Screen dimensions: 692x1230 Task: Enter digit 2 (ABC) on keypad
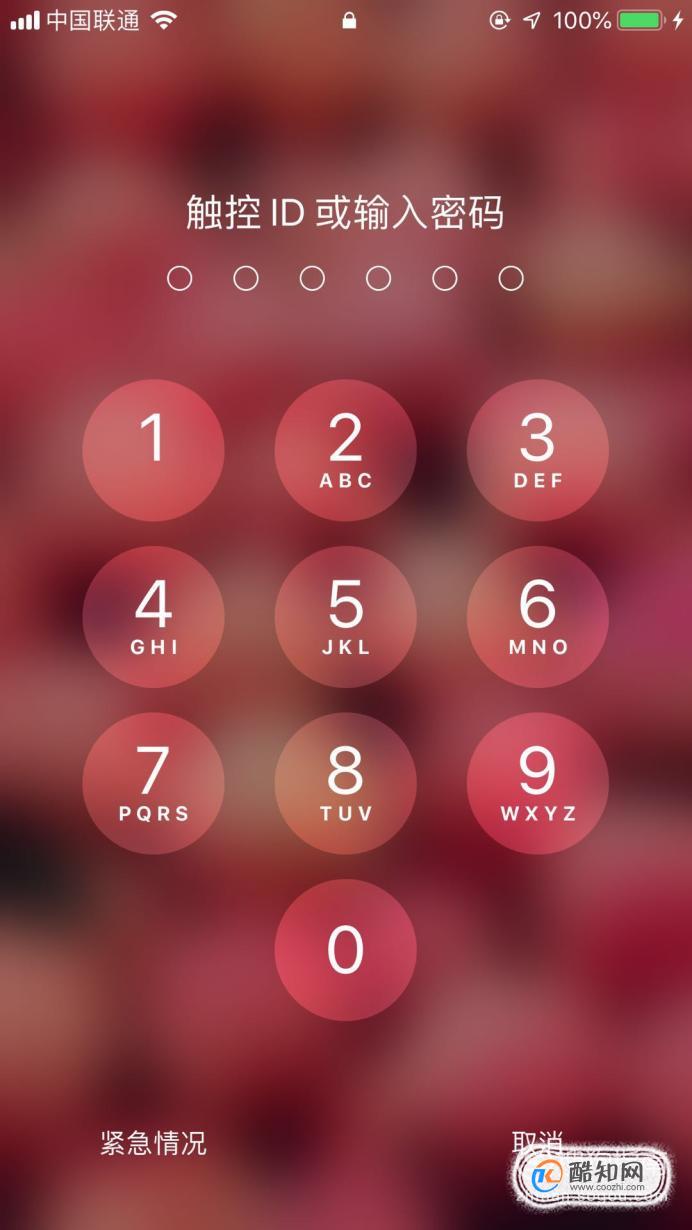(345, 450)
